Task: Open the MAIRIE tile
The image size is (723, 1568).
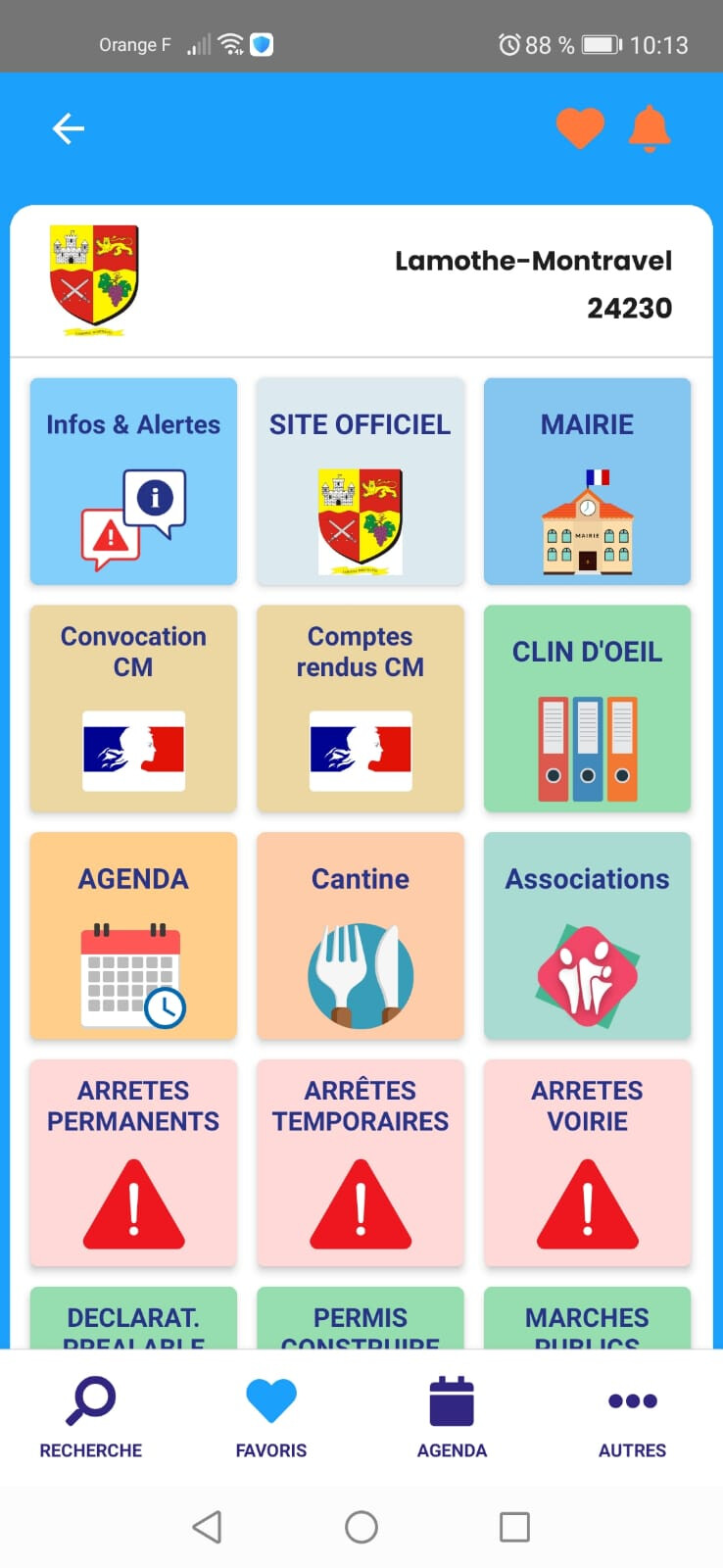Action: [587, 481]
